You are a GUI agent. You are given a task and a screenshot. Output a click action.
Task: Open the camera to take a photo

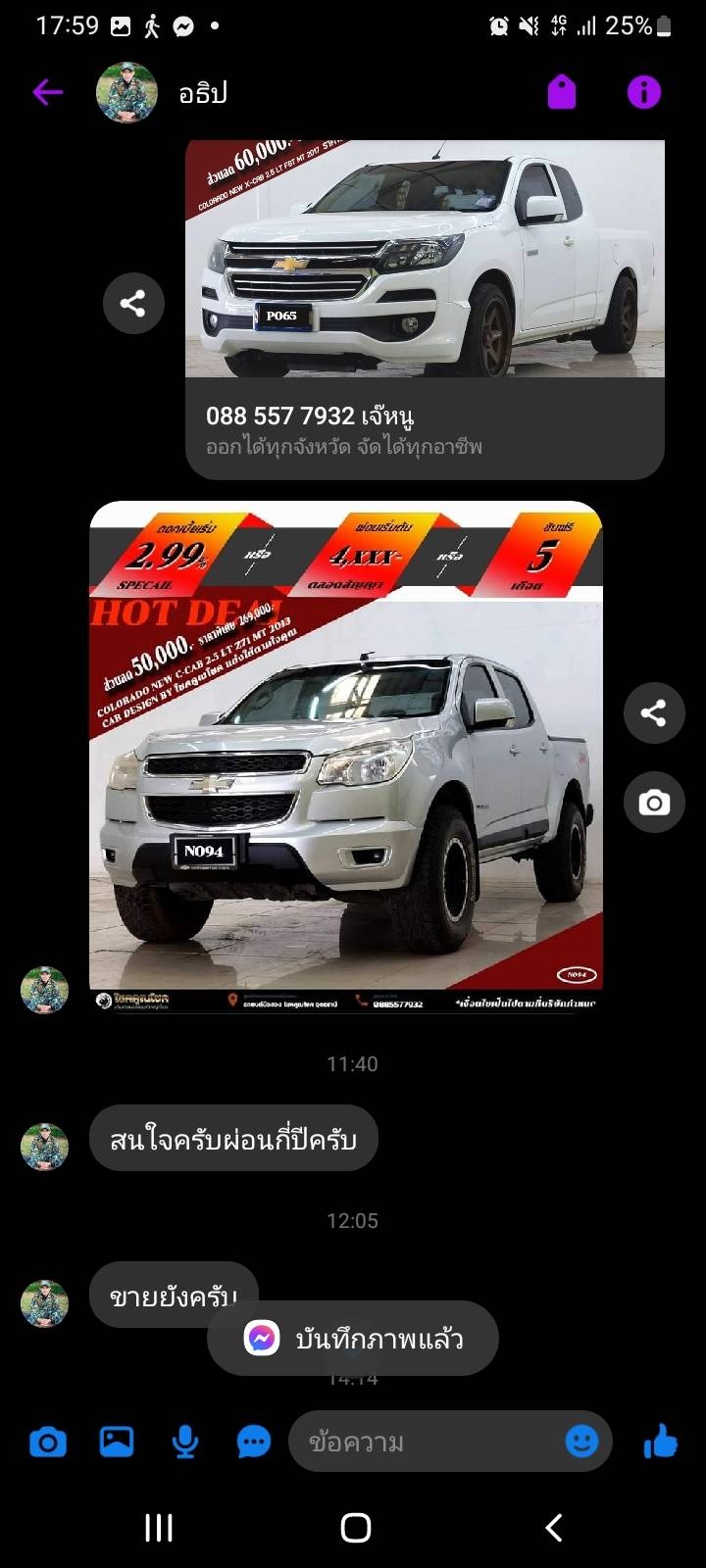coord(48,1442)
